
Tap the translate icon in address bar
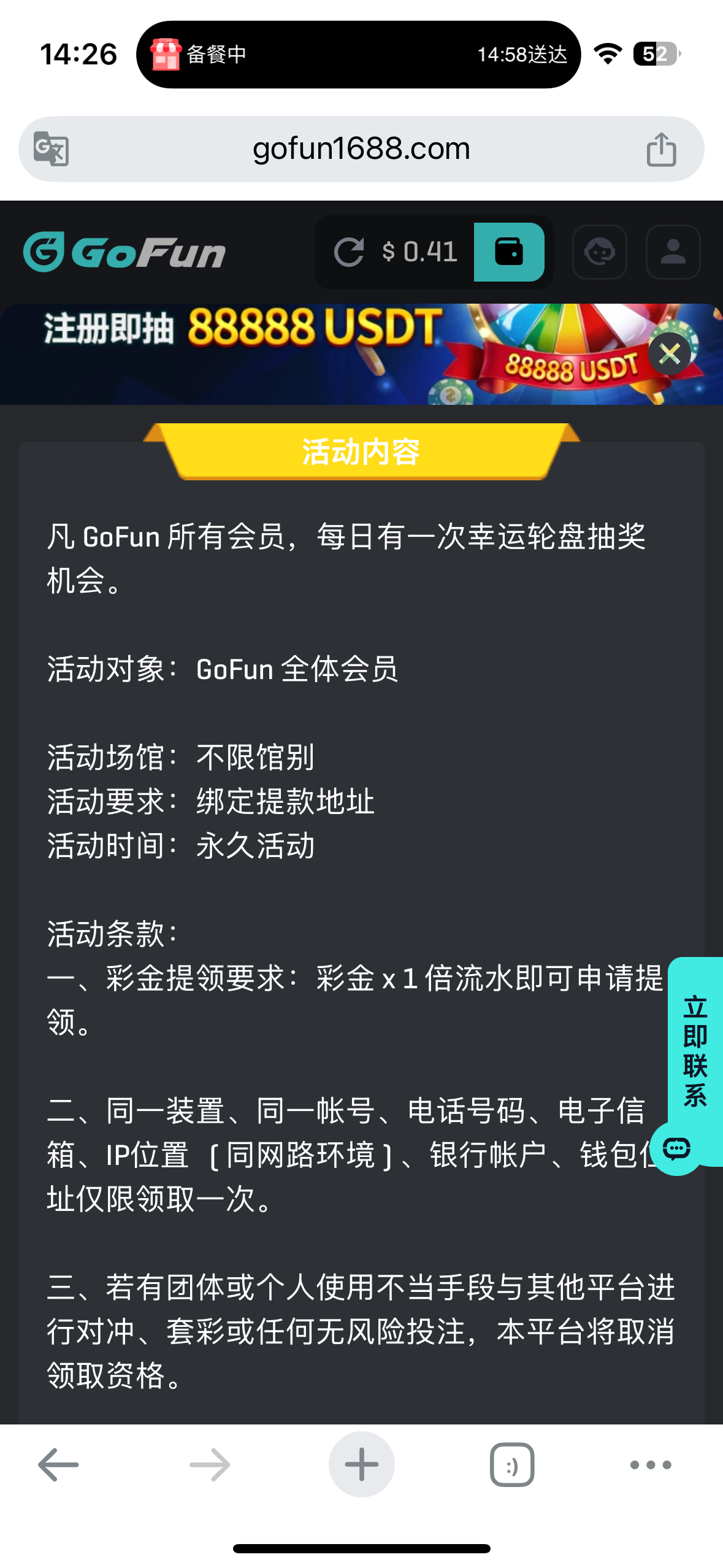[x=51, y=149]
